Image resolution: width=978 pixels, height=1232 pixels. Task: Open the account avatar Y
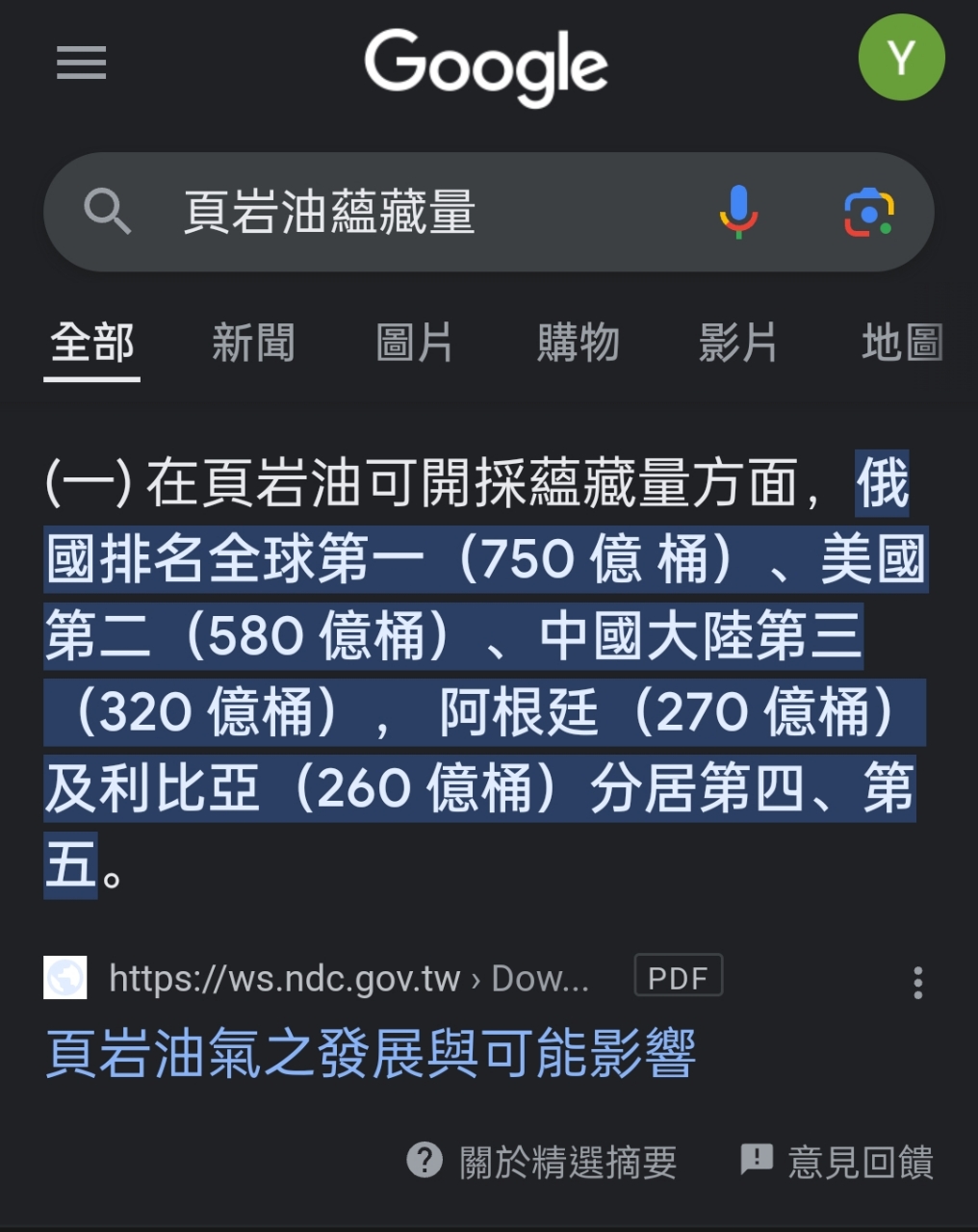(901, 58)
